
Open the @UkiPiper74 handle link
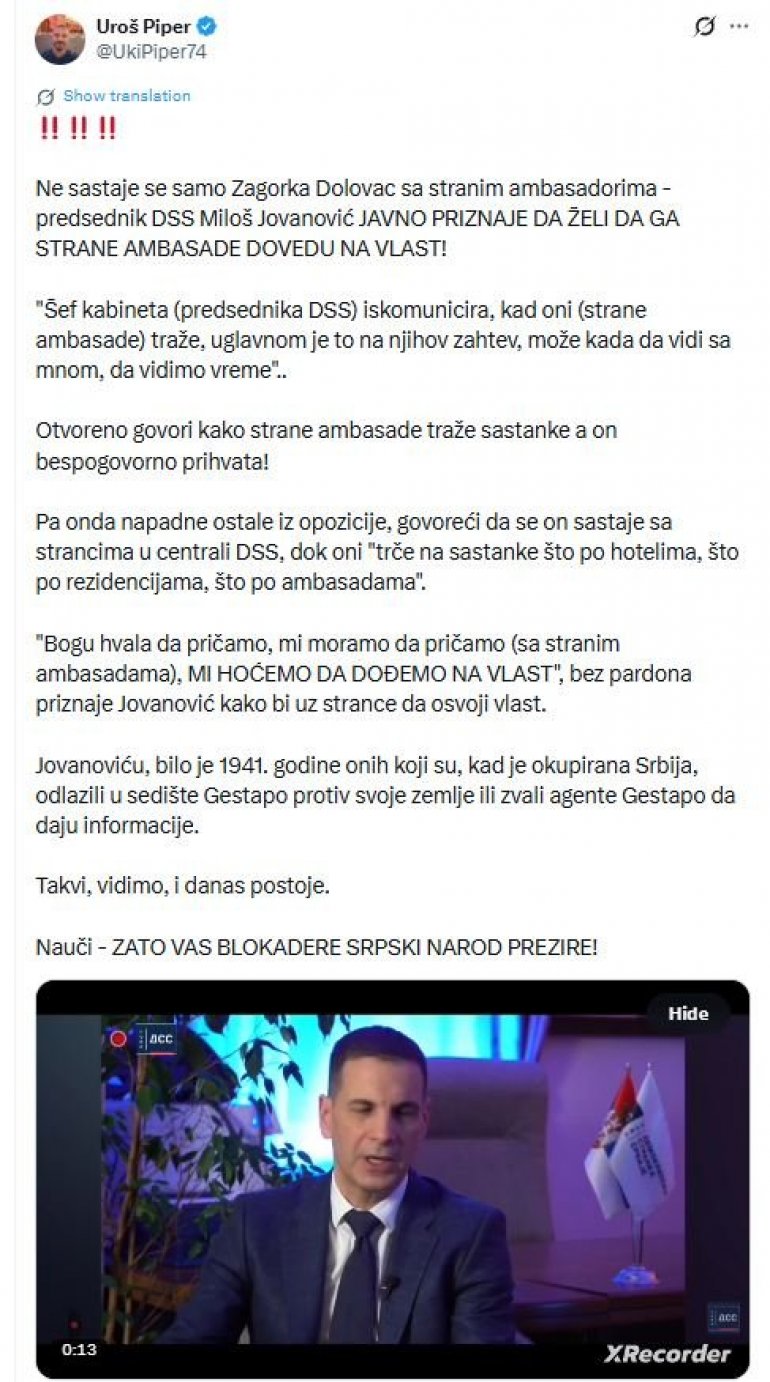point(151,52)
